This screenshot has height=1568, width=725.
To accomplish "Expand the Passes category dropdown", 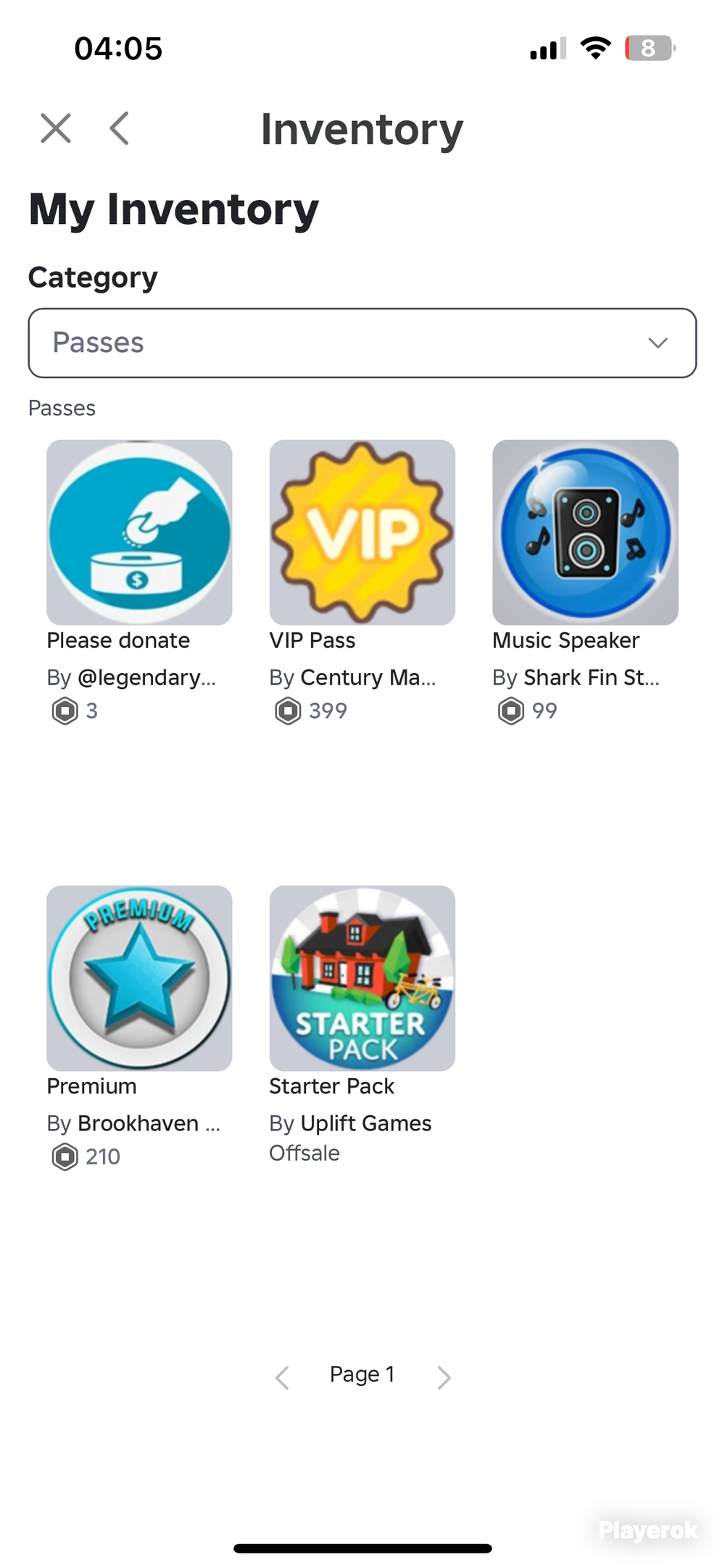I will click(x=362, y=343).
